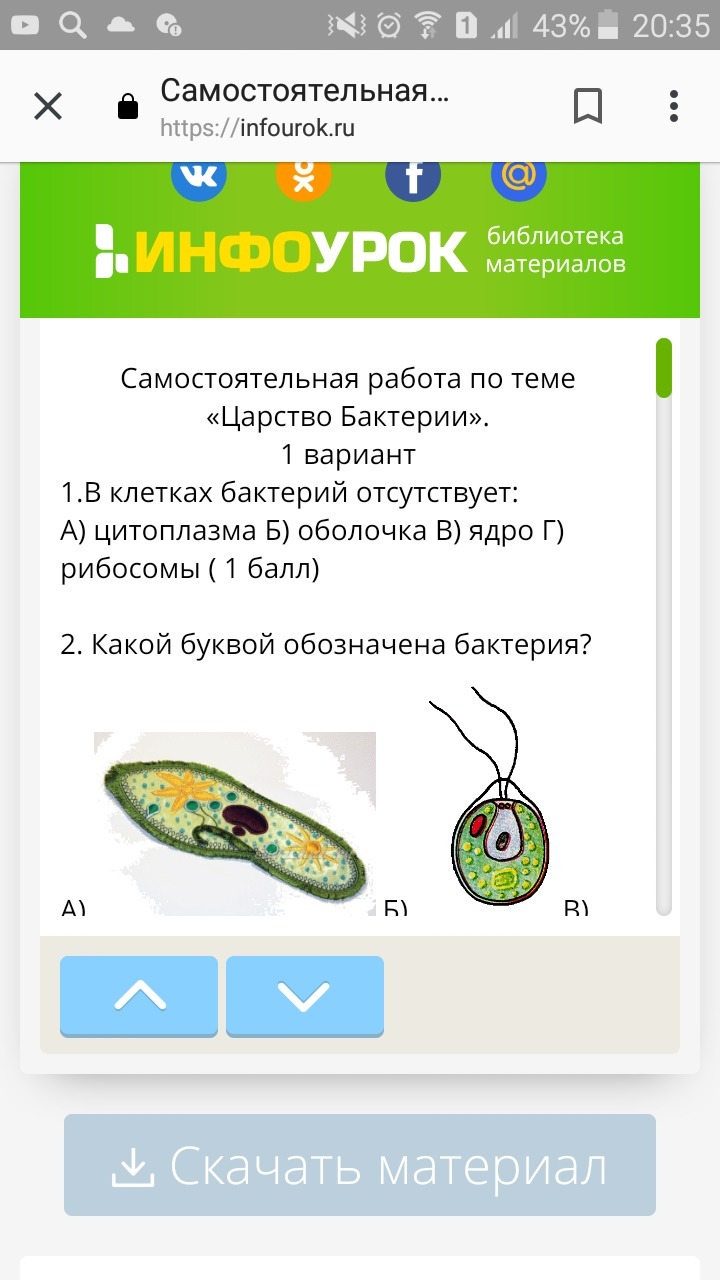The width and height of the screenshot is (720, 1280).
Task: Open the browser overflow menu
Action: click(674, 106)
